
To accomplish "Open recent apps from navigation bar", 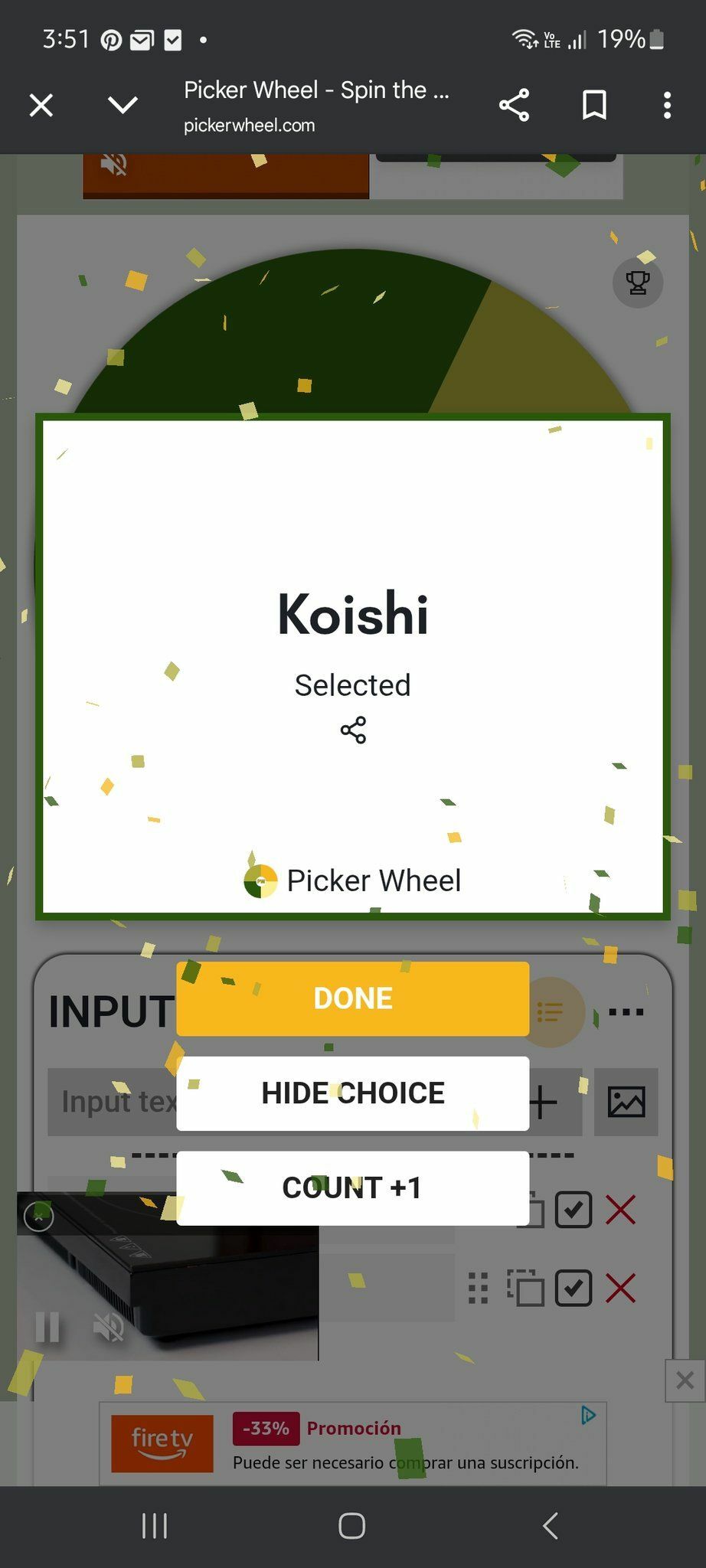I will [155, 1525].
